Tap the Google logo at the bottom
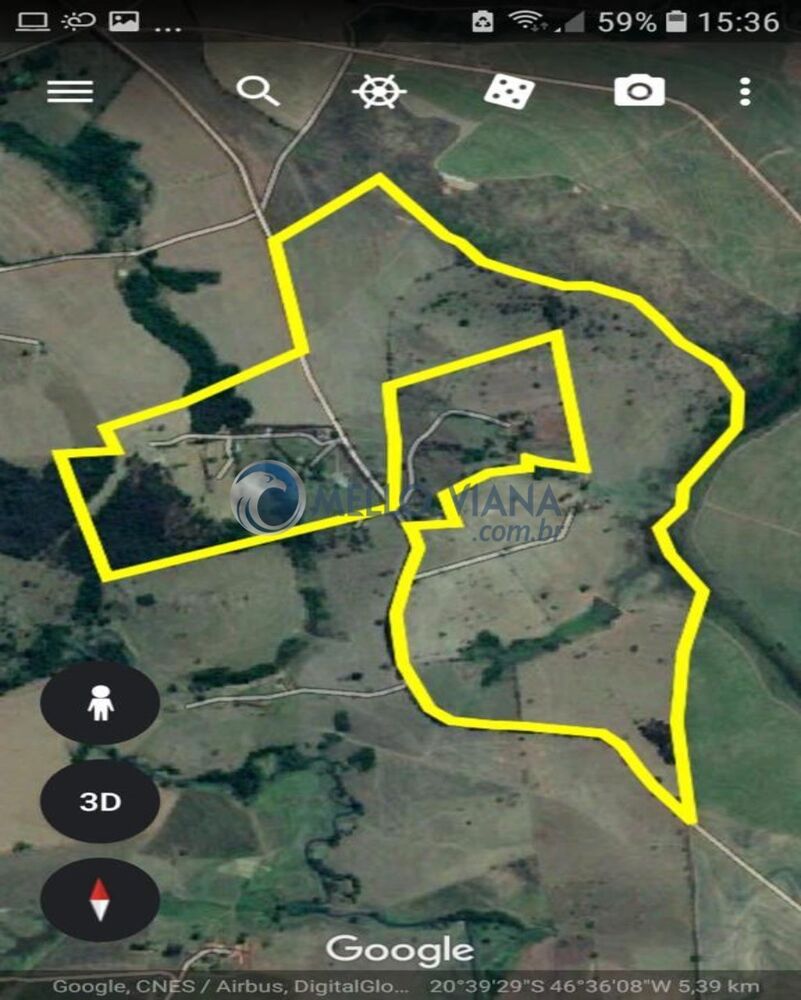 pyautogui.click(x=400, y=948)
